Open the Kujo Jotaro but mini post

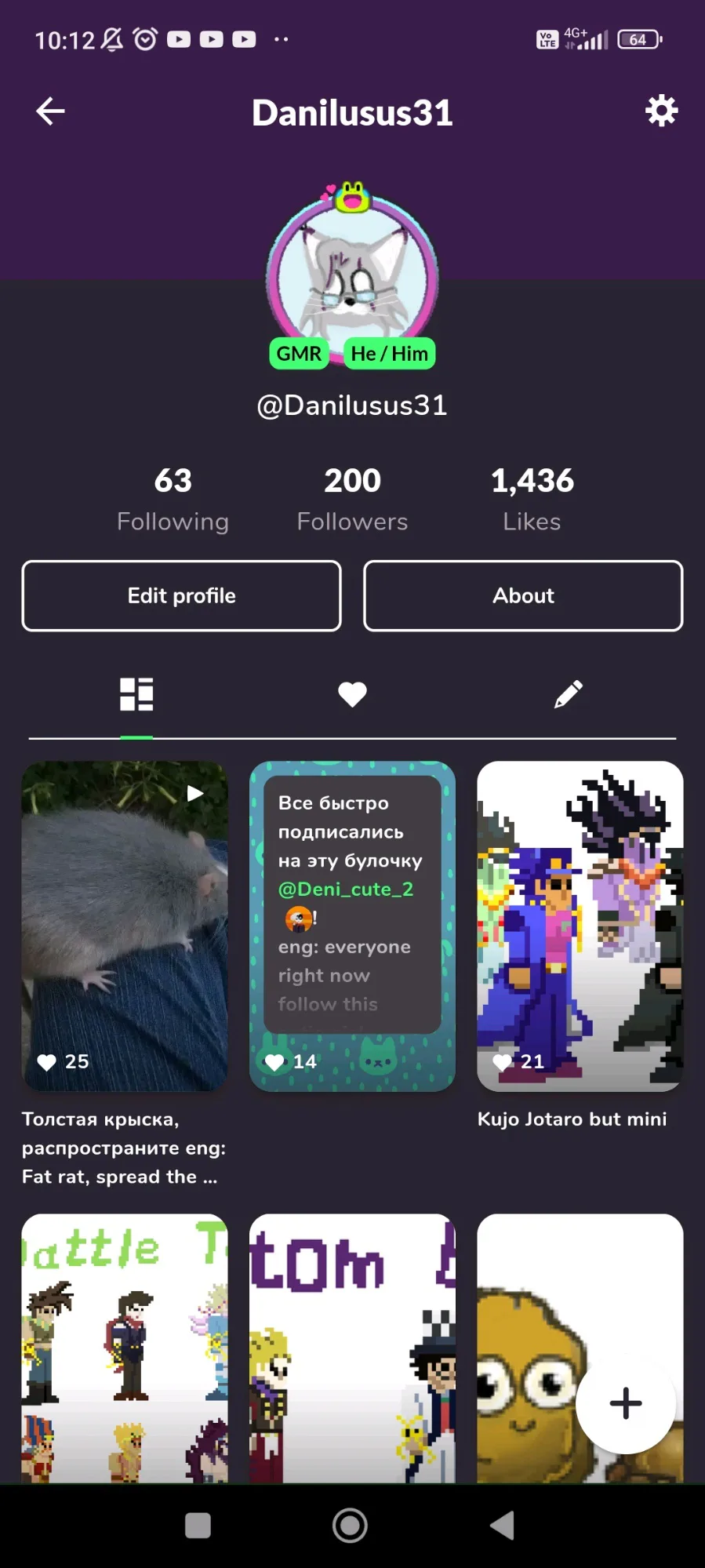(x=580, y=926)
